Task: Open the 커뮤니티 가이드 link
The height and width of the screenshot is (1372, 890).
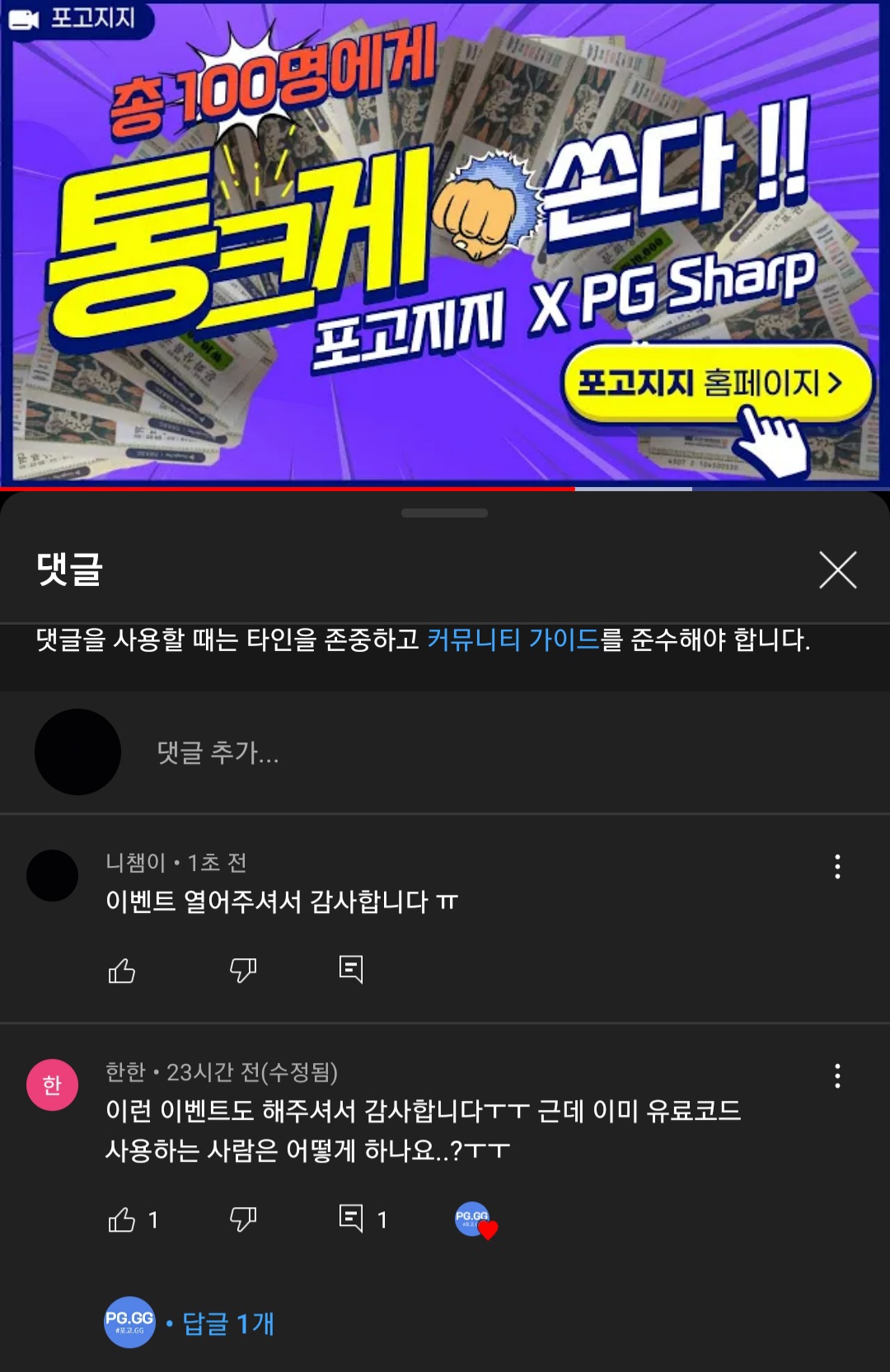Action: 513,639
